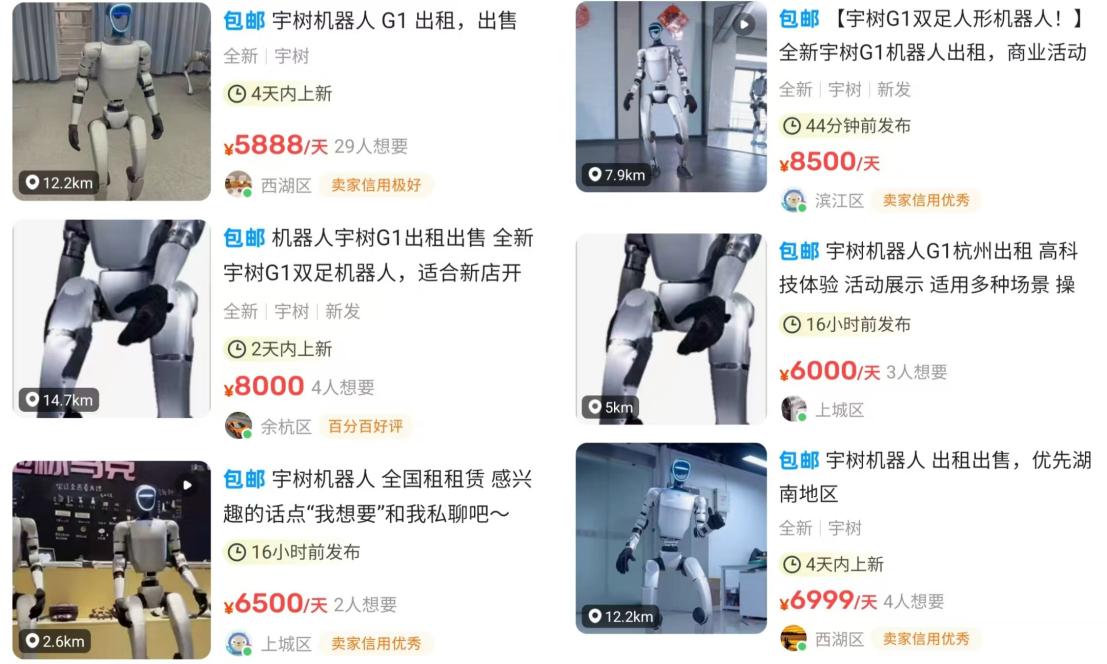Viewport: 1107px width, 664px height.
Task: View the 机器人宇树G1出租出售 listing at ¥8000
Action: click(x=378, y=255)
